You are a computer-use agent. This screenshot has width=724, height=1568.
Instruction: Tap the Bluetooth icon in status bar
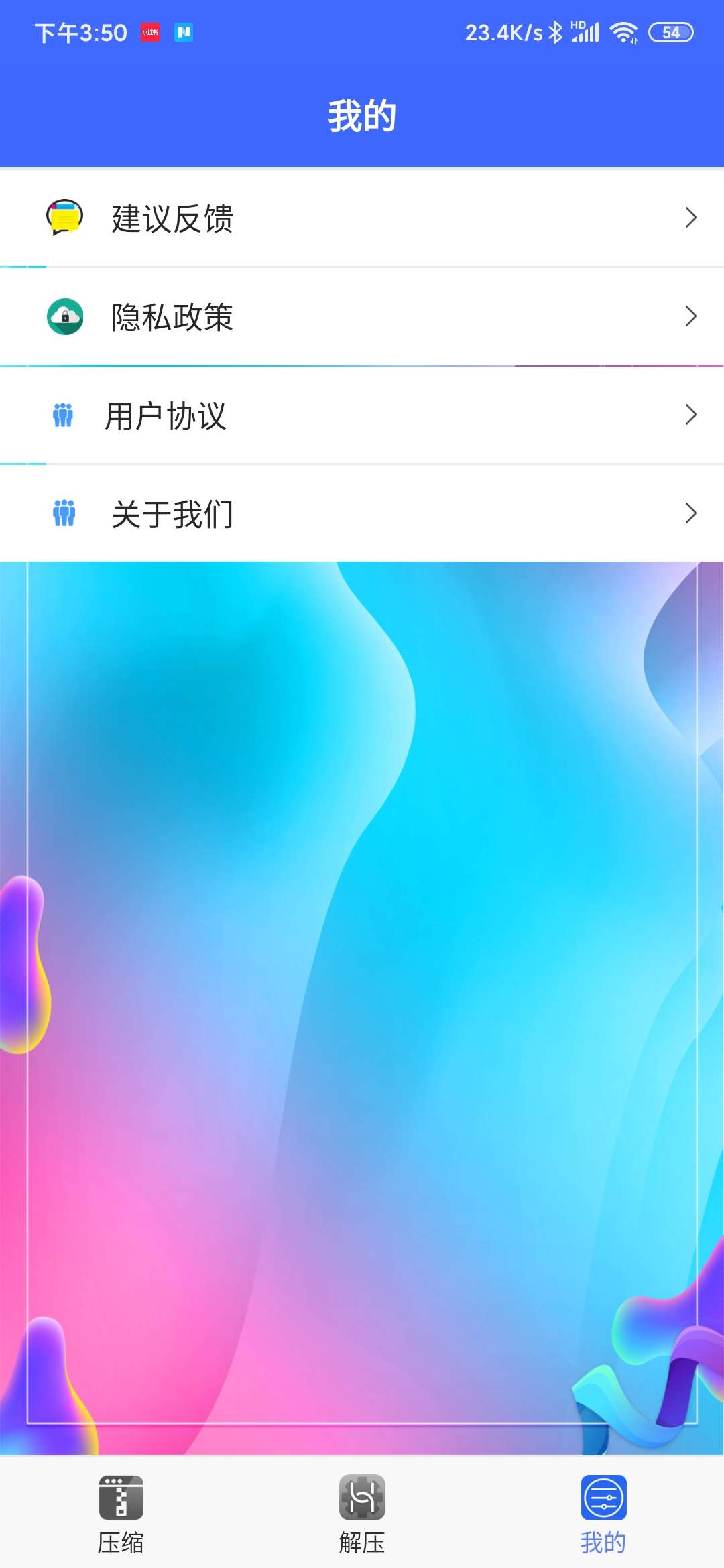556,31
